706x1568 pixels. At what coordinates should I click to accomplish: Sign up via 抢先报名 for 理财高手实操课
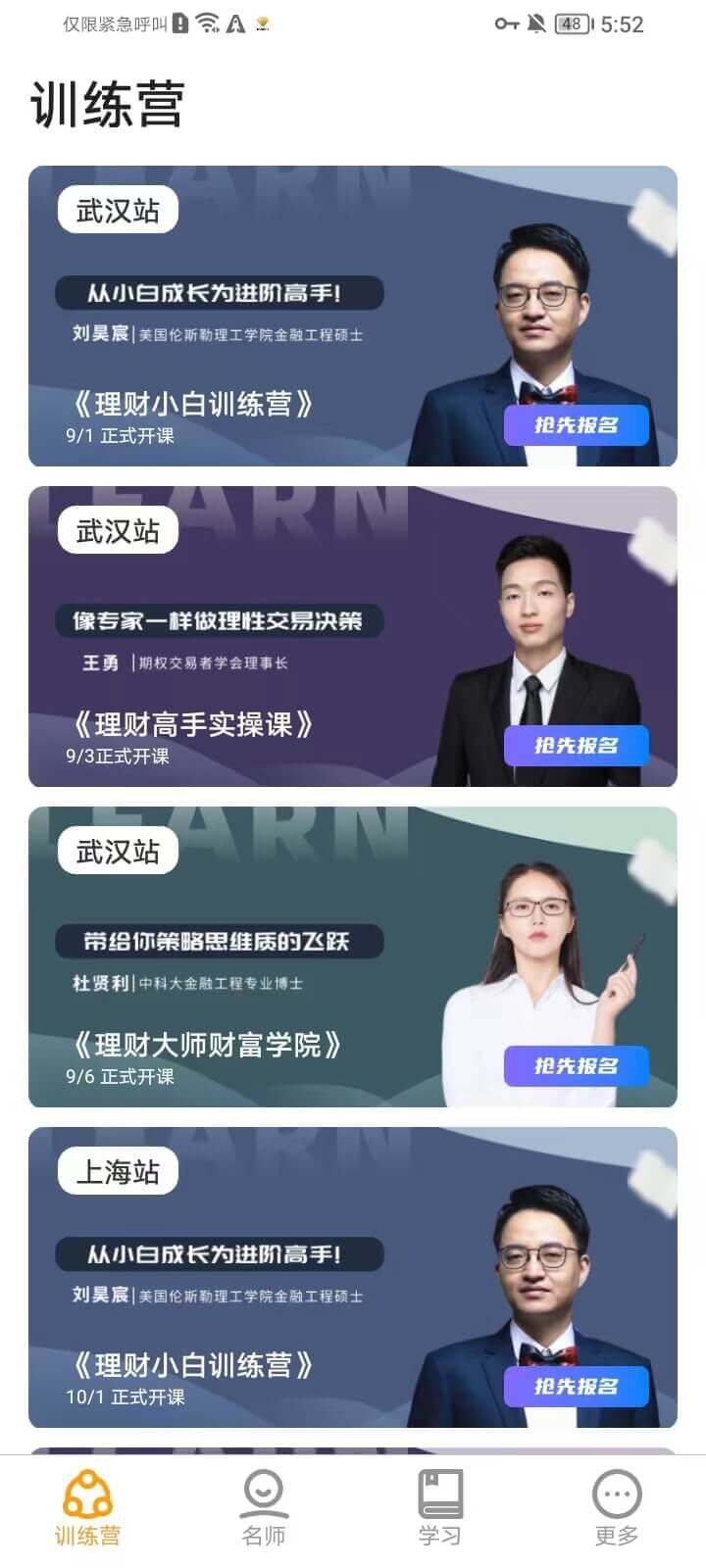pyautogui.click(x=577, y=746)
